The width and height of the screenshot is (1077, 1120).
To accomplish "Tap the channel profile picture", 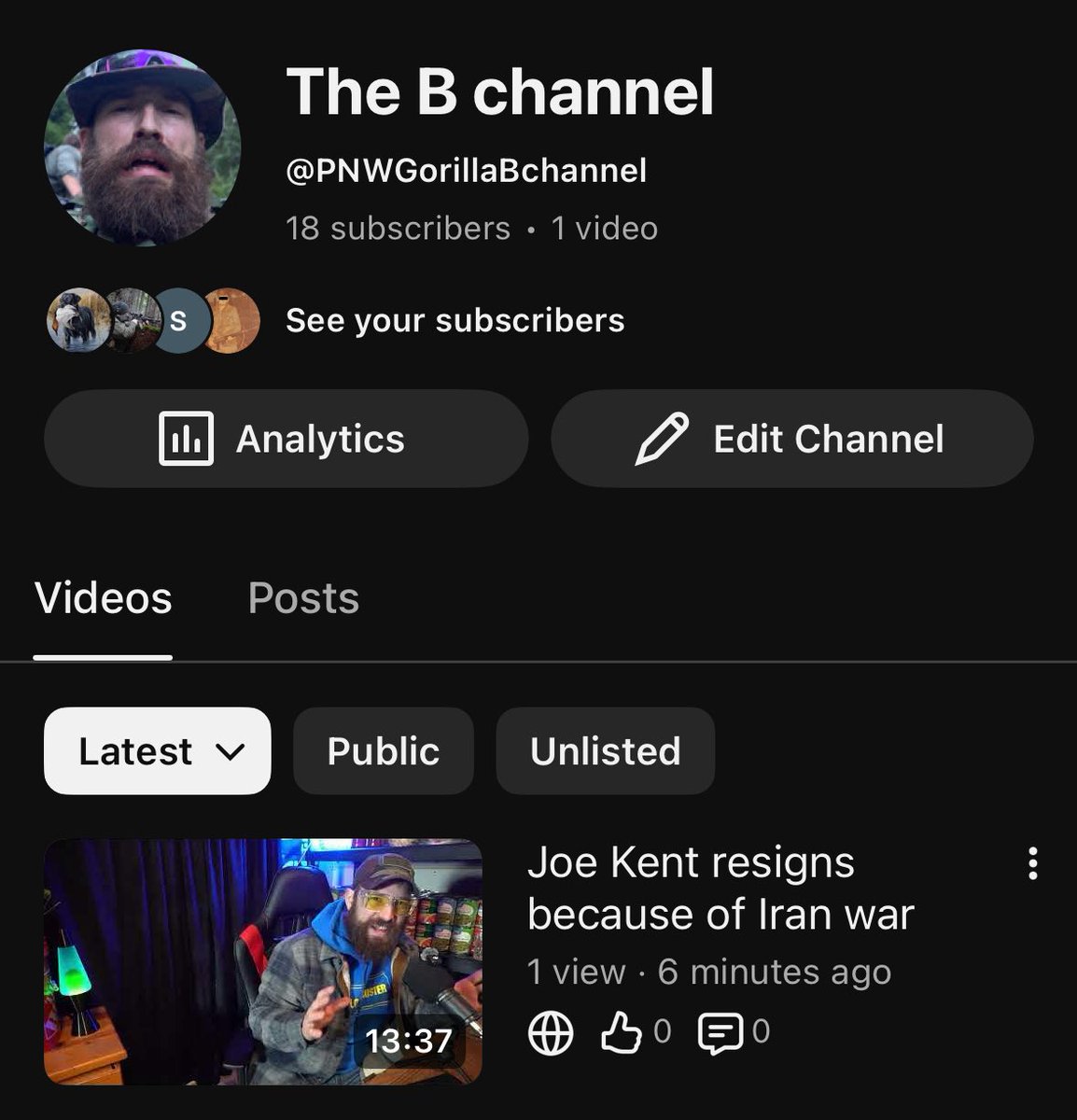I will [142, 147].
